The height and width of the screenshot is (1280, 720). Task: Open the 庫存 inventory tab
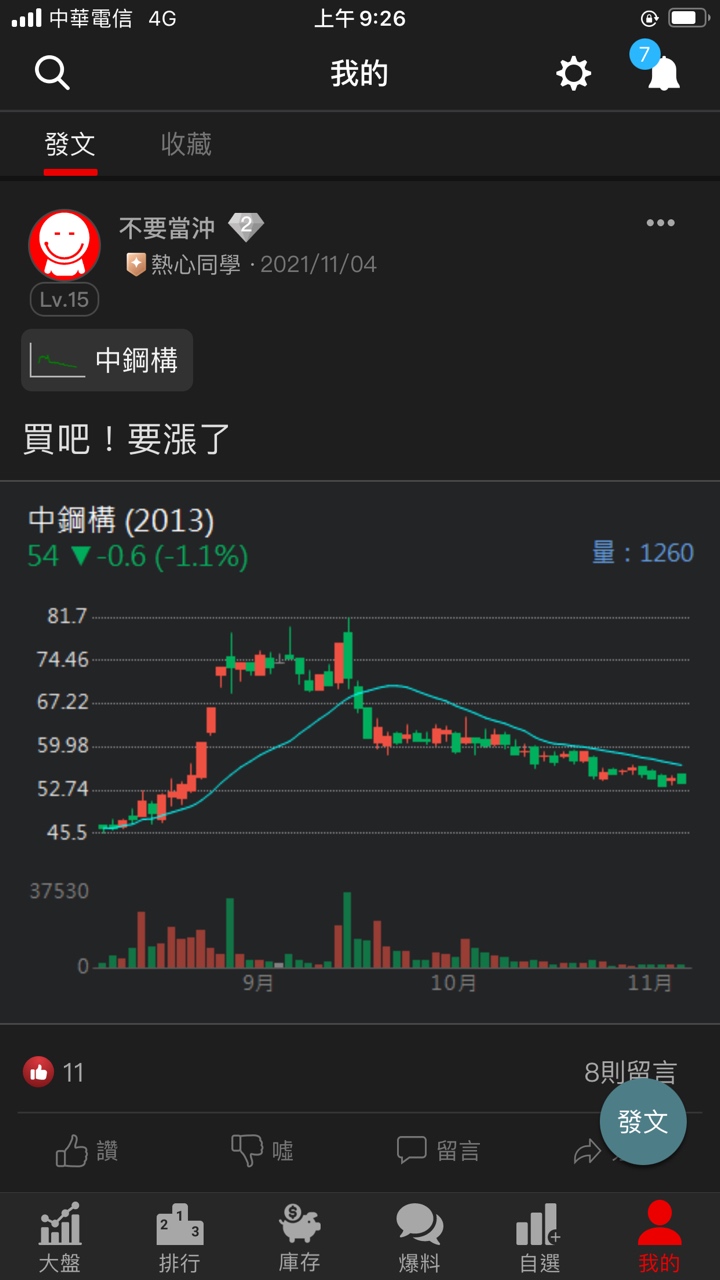coord(299,1236)
